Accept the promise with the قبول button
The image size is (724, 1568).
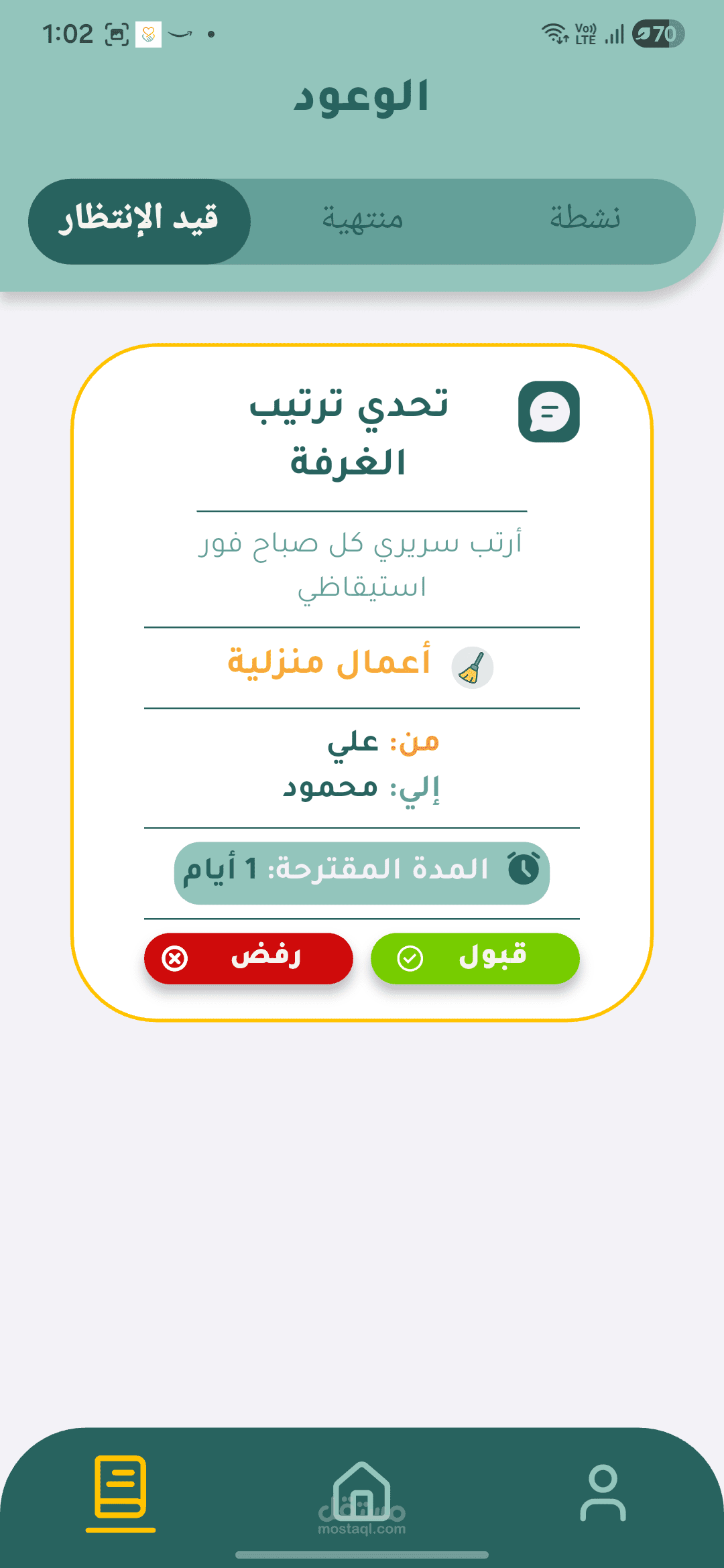(475, 958)
